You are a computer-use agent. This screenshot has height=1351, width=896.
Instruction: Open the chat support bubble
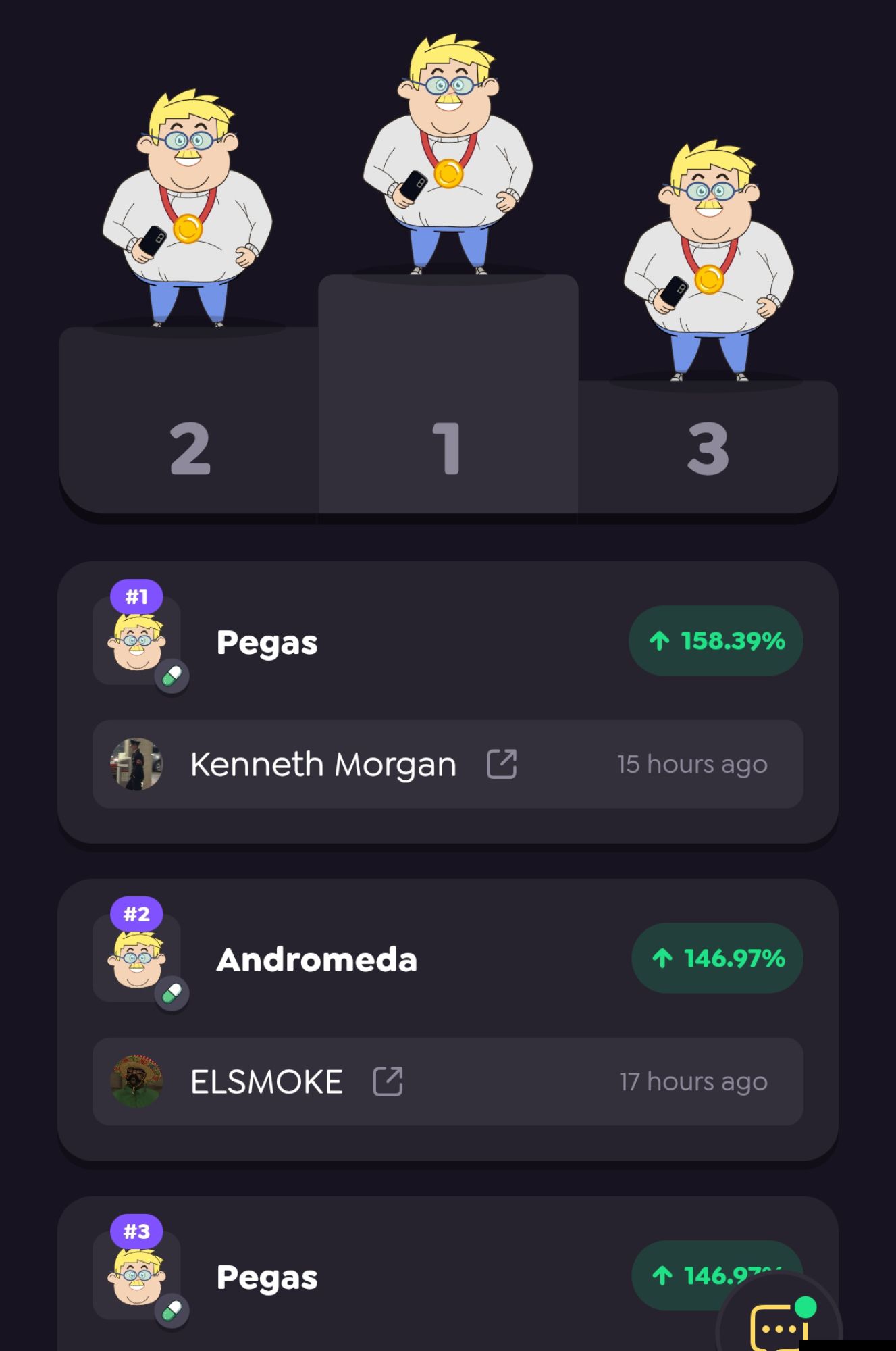780,1325
